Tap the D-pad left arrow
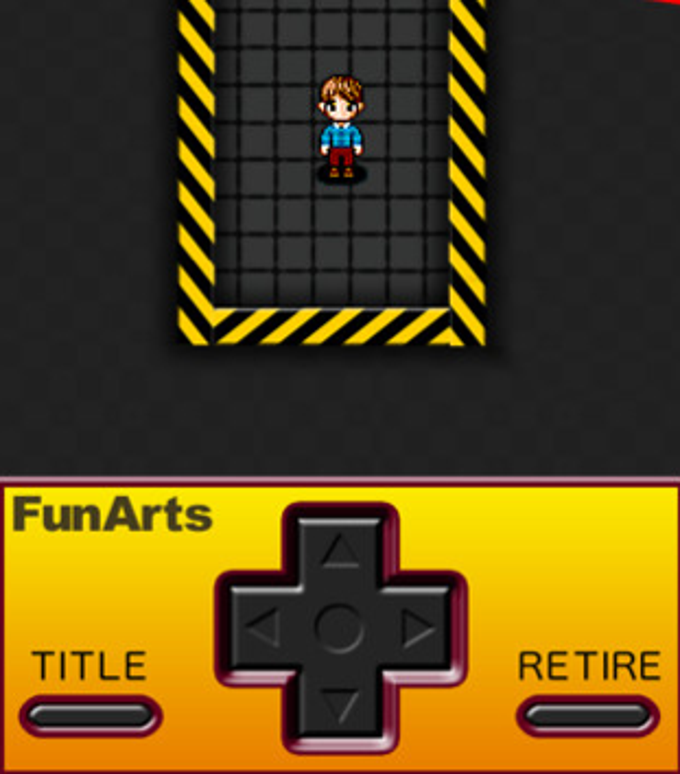 point(263,628)
